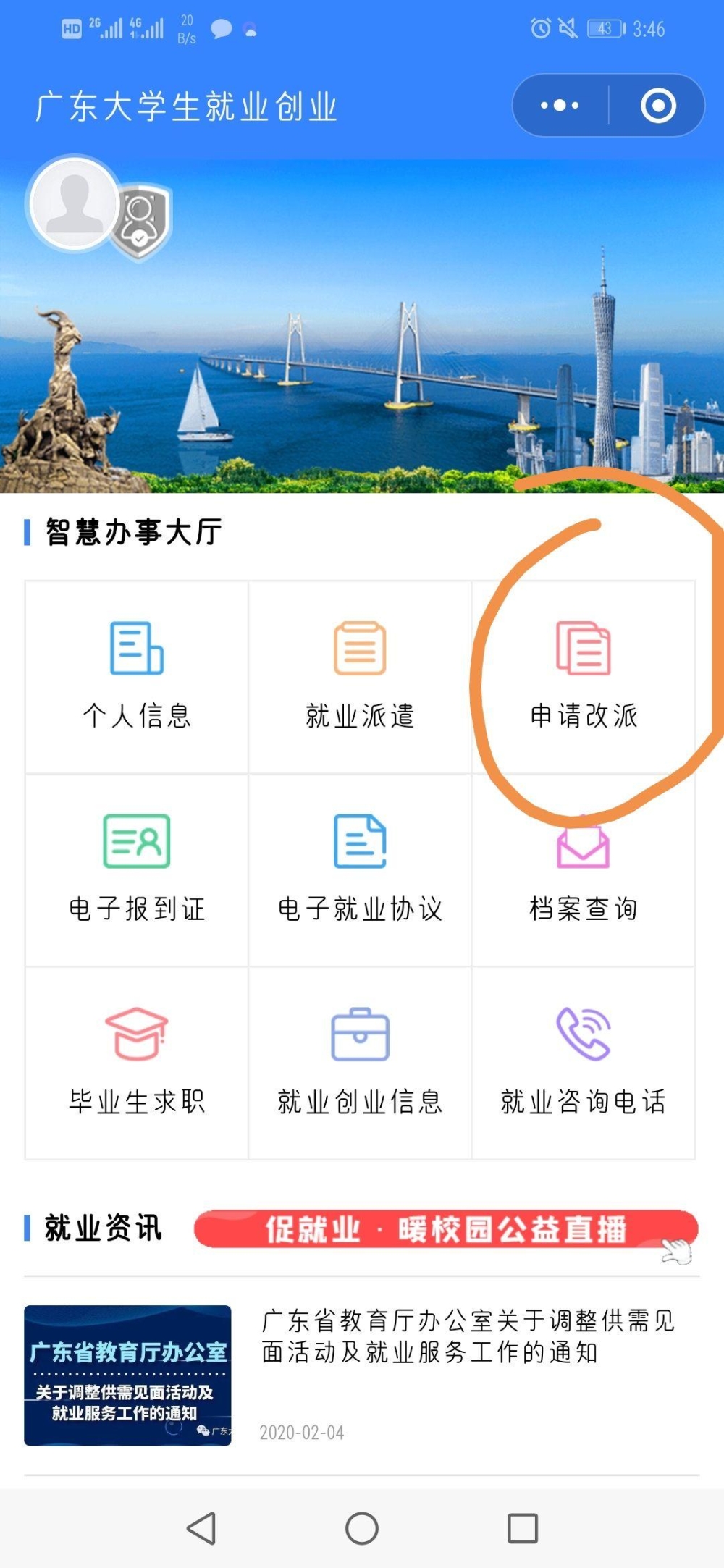Viewport: 724px width, 1568px height.
Task: Close the mini program via the circle icon
Action: [657, 106]
